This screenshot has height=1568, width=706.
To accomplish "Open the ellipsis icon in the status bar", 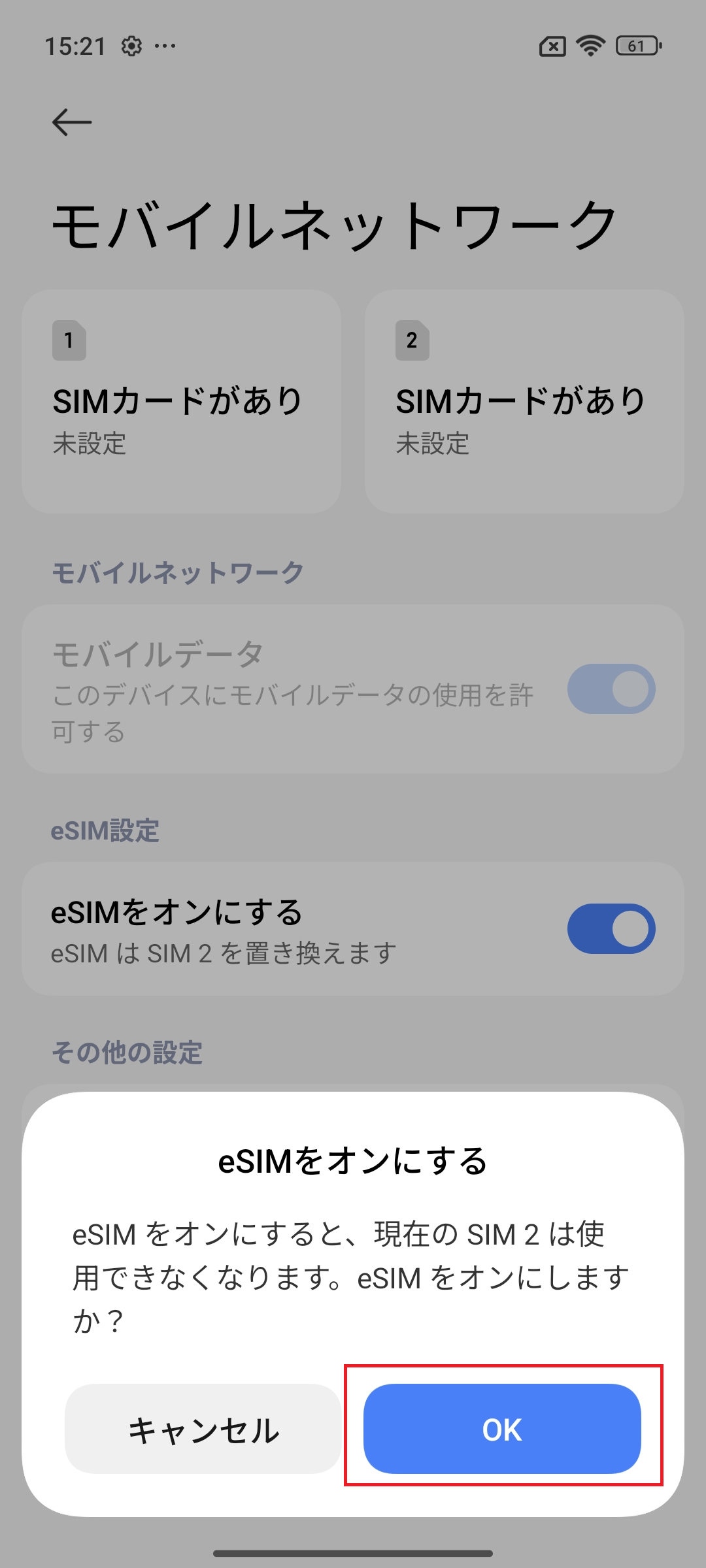I will [x=165, y=46].
